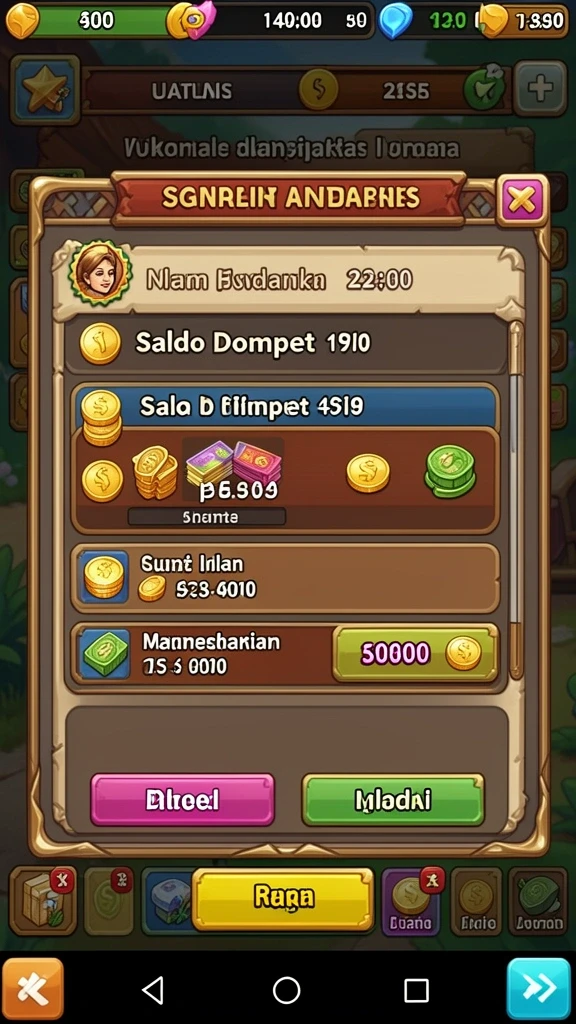The width and height of the screenshot is (576, 1024).
Task: Open the recent apps overview
Action: click(417, 991)
